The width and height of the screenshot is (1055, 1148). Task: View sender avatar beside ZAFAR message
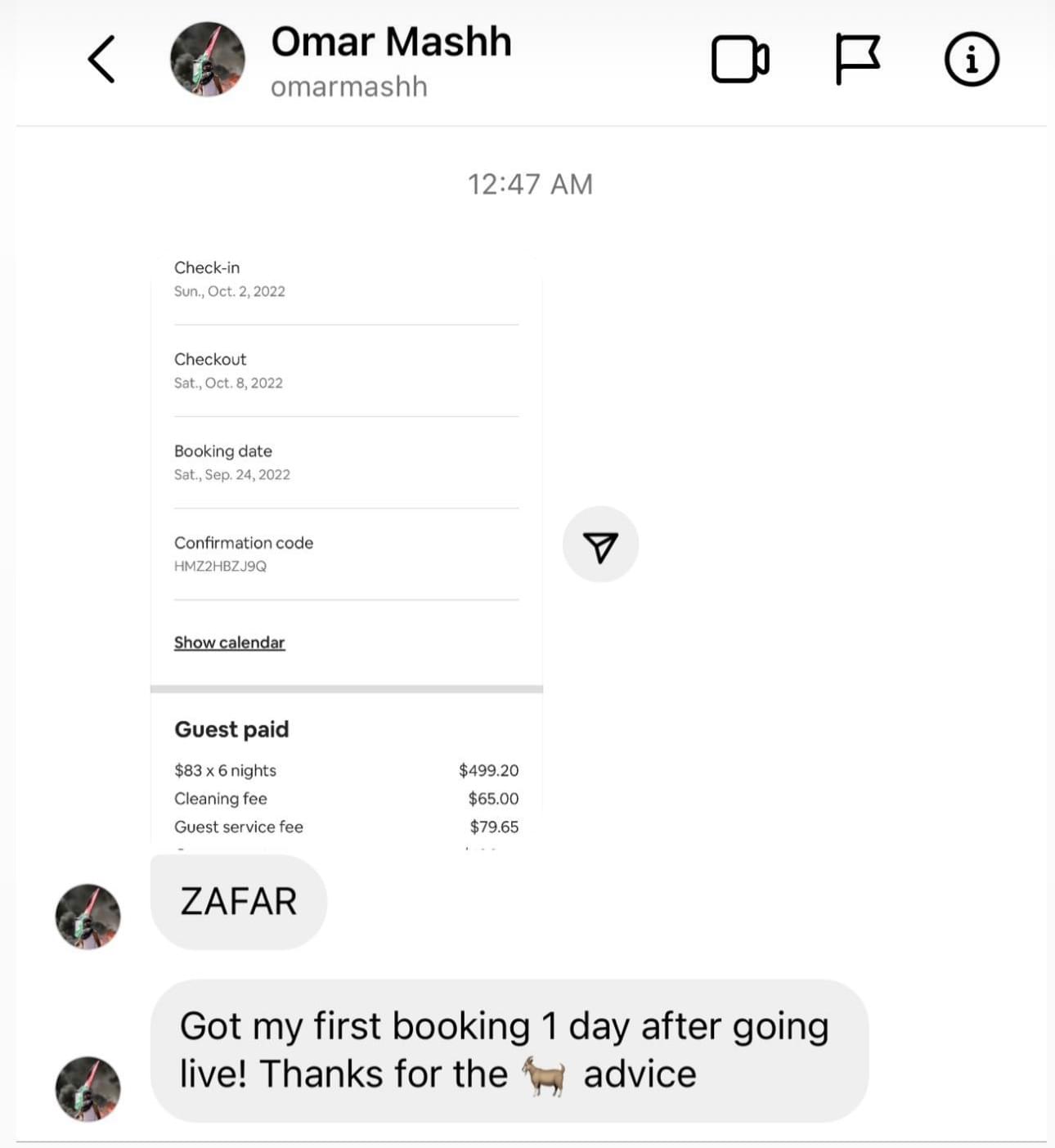pyautogui.click(x=88, y=917)
